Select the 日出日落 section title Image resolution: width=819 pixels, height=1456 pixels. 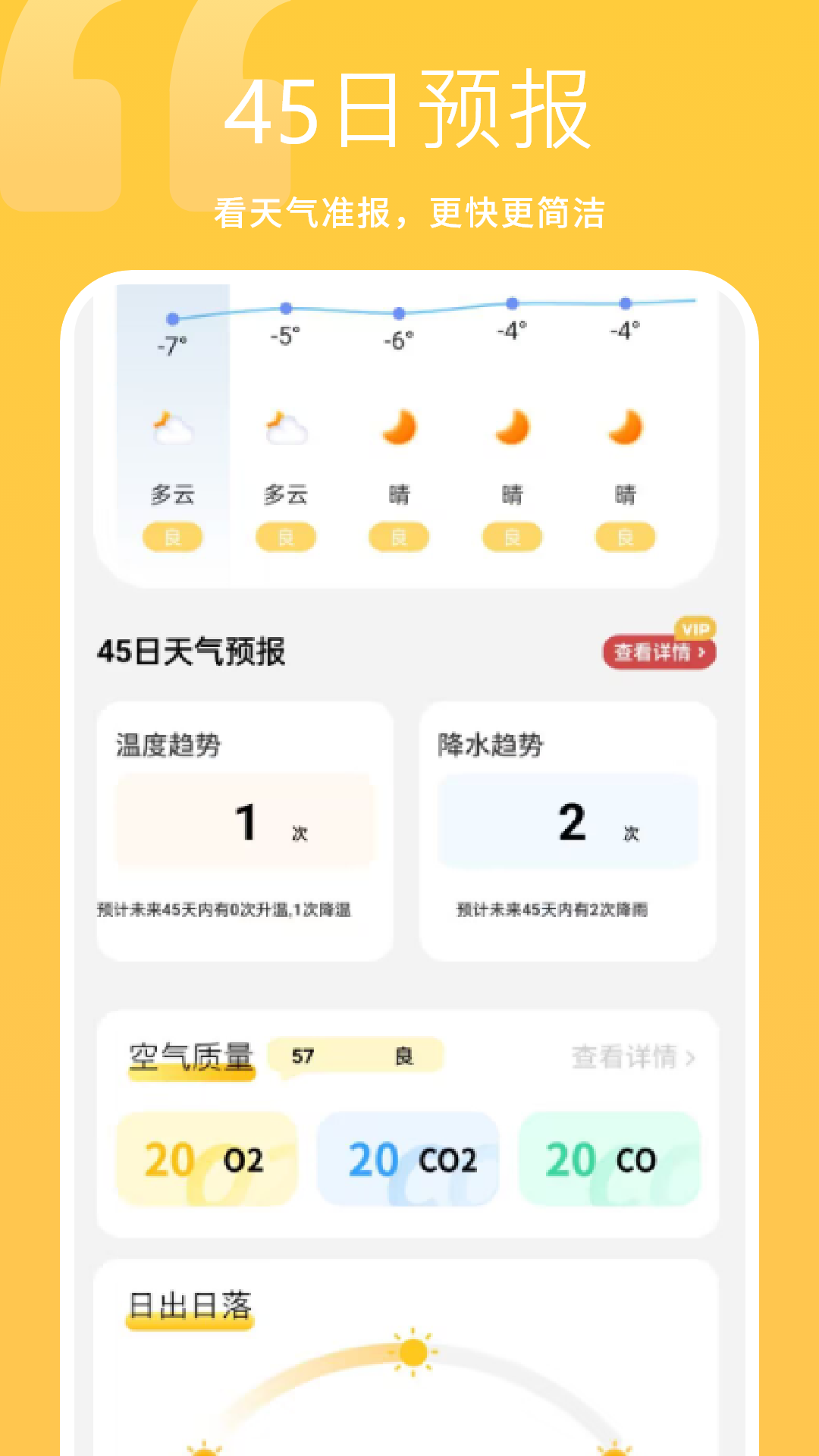[x=189, y=1302]
